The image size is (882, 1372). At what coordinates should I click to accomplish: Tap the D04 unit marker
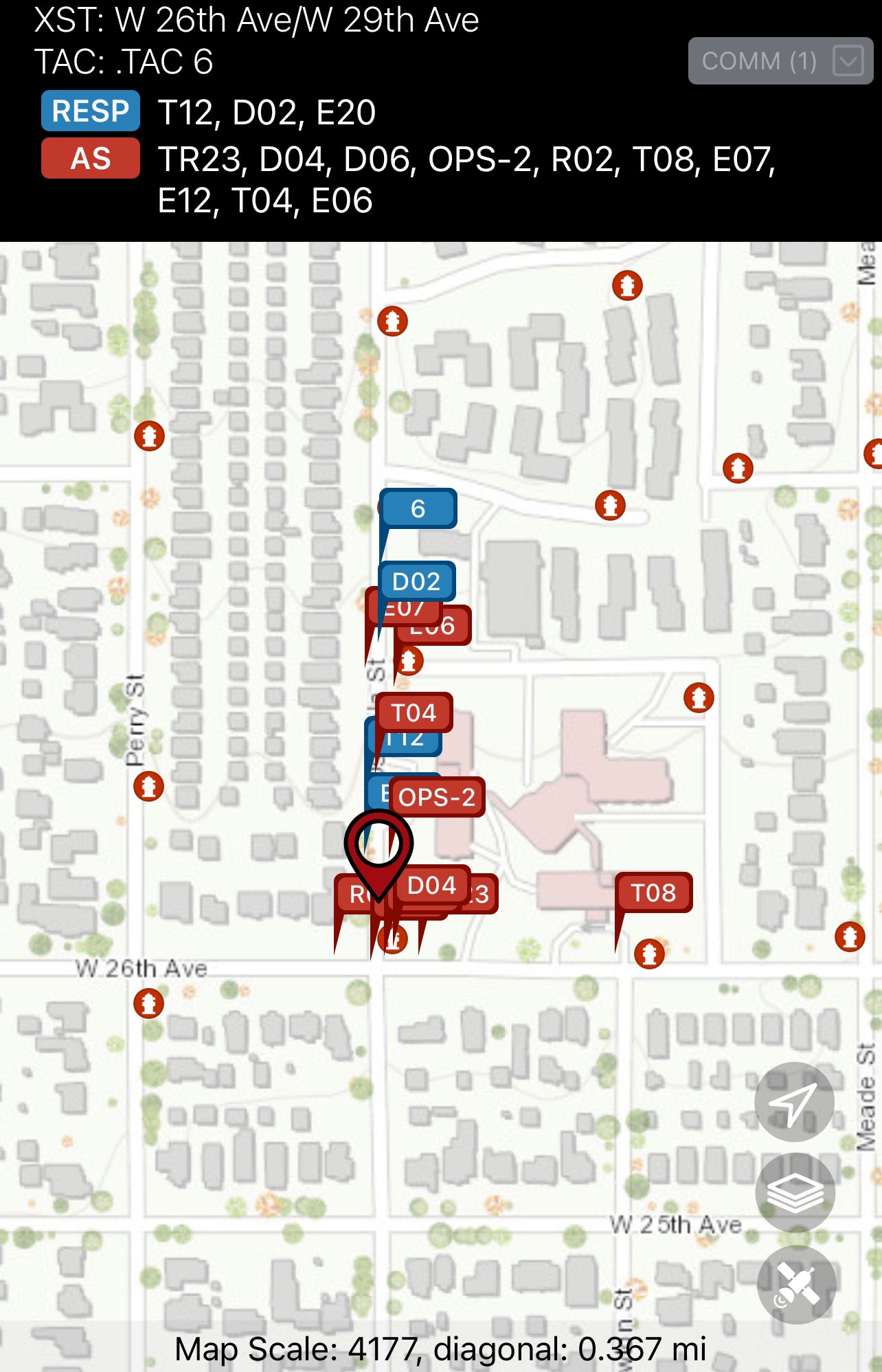tap(431, 885)
